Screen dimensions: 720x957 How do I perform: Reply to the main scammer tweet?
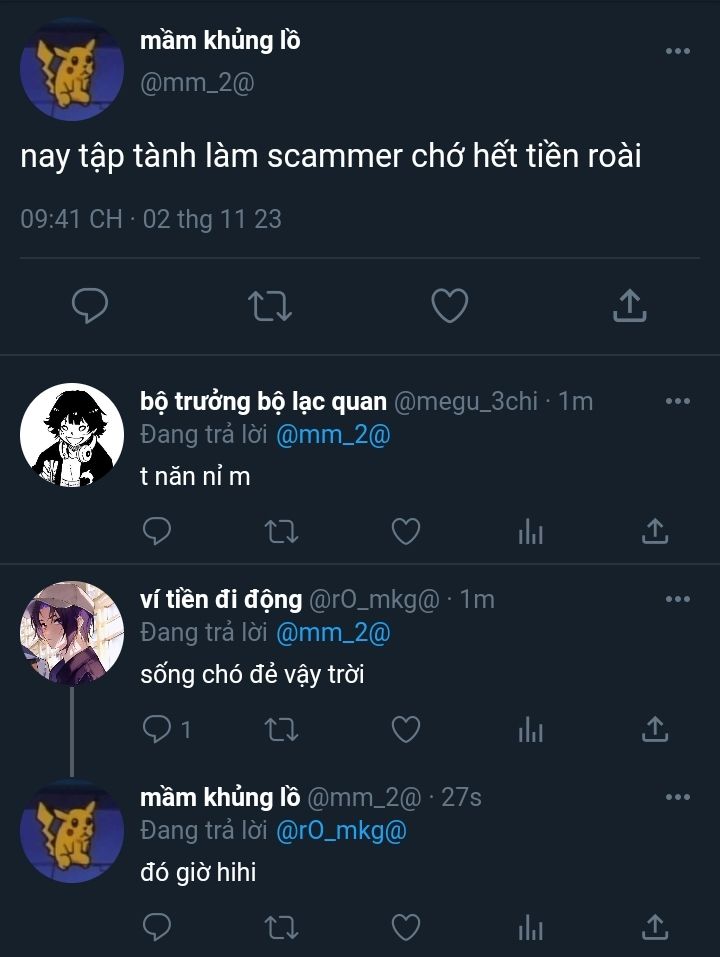click(x=90, y=306)
